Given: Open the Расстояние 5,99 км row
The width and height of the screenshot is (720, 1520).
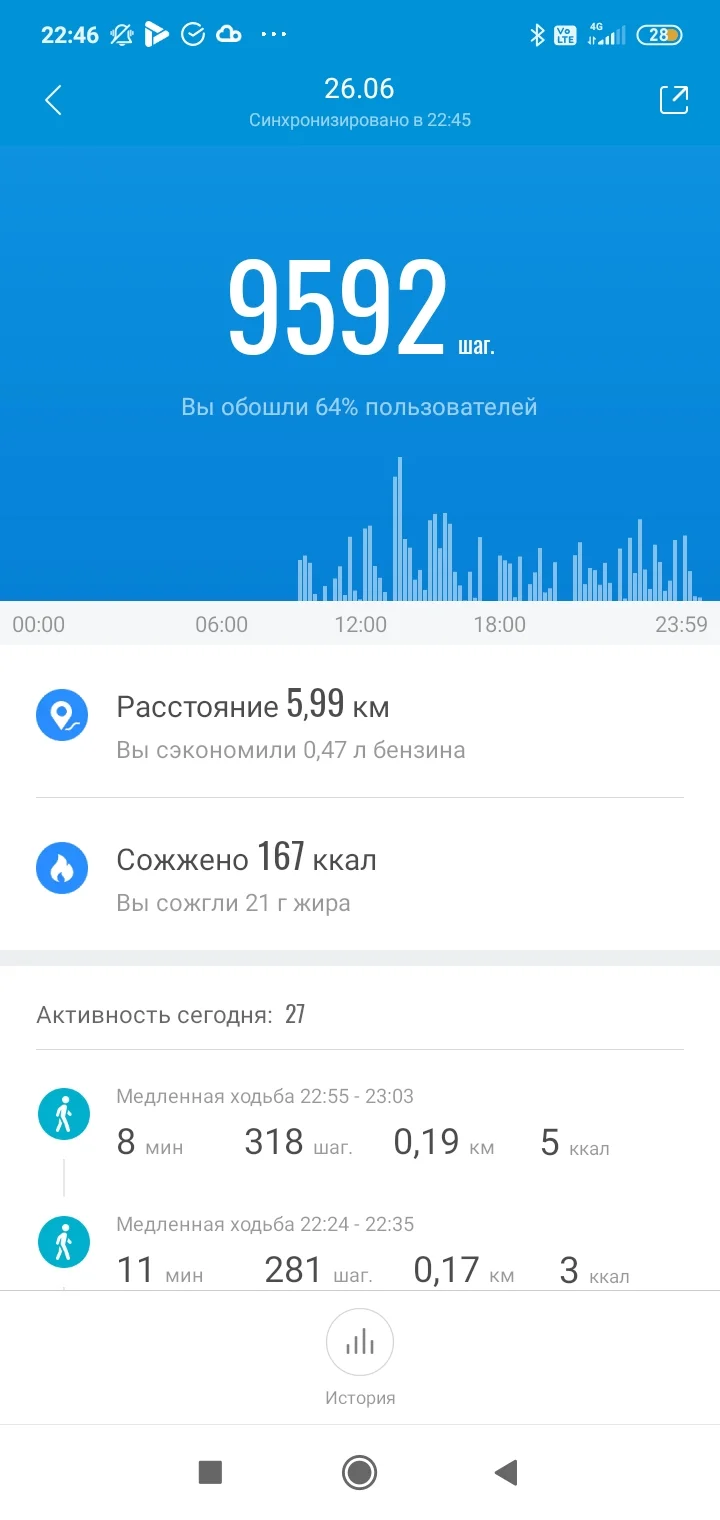Looking at the screenshot, I should coord(360,721).
